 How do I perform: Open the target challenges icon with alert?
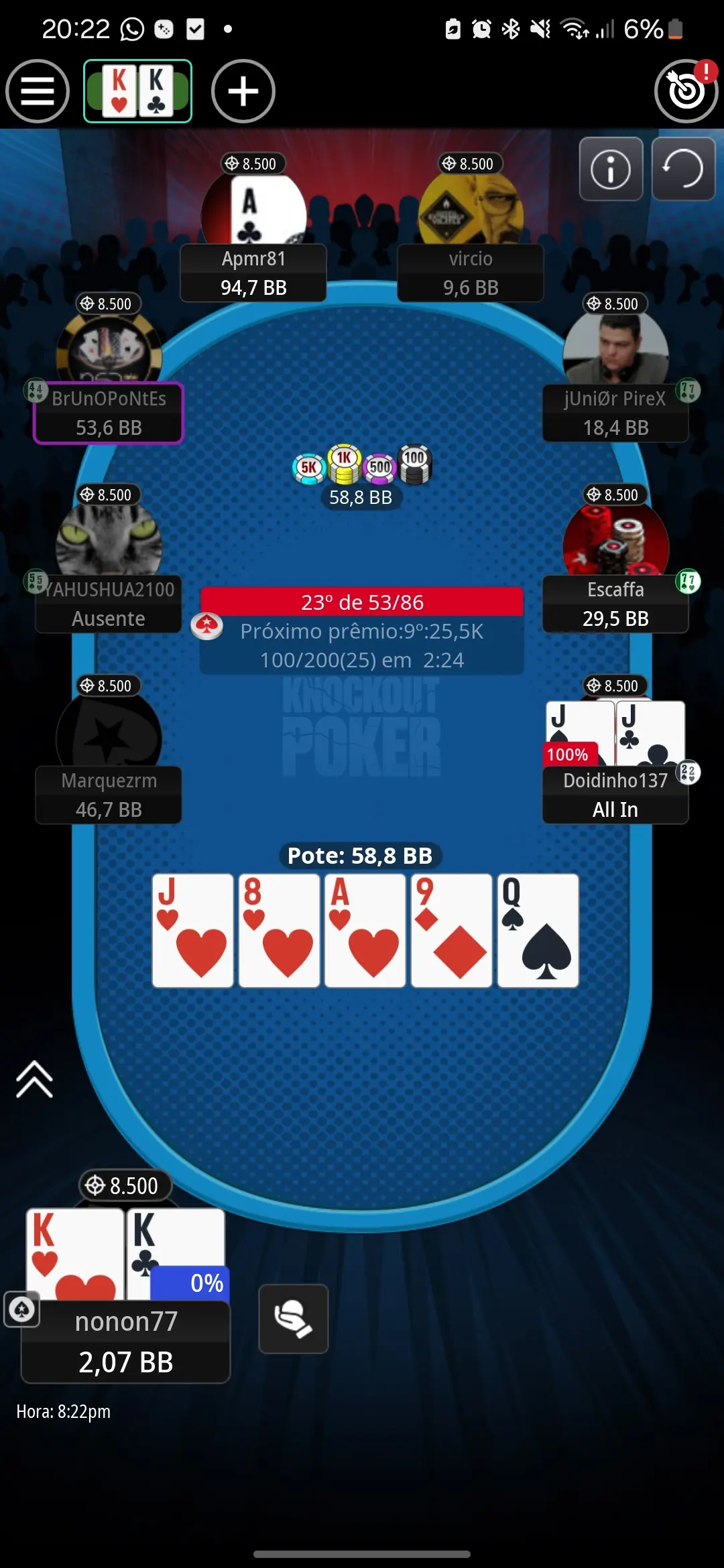tap(686, 90)
